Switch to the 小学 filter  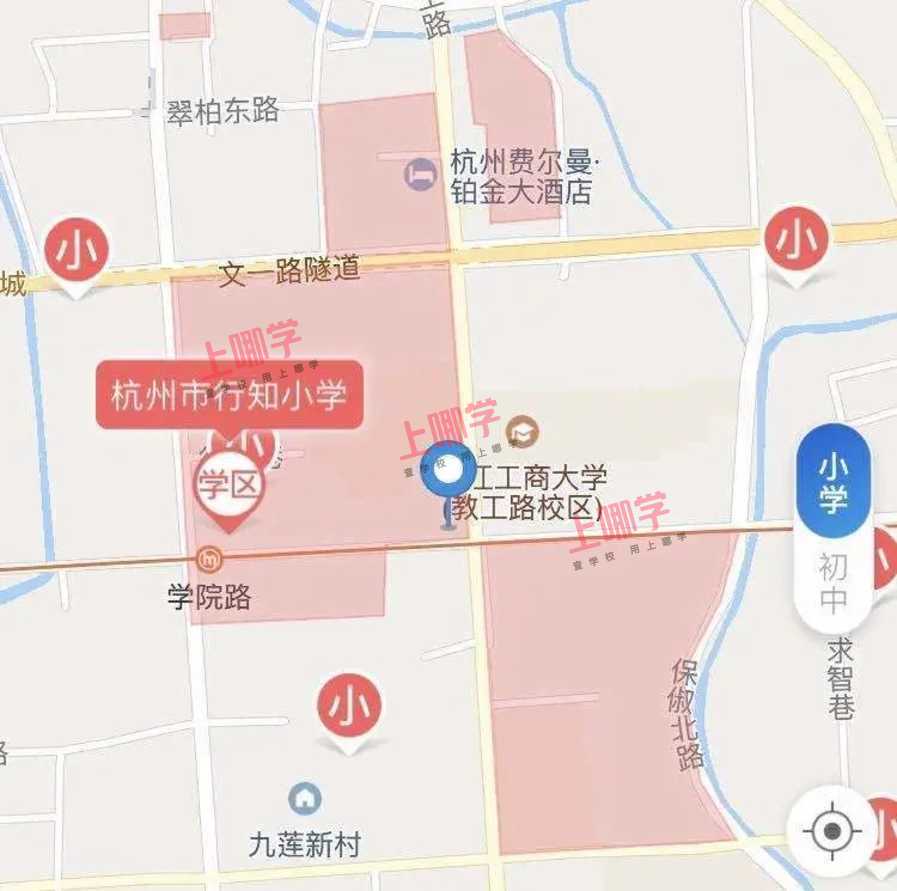click(833, 482)
